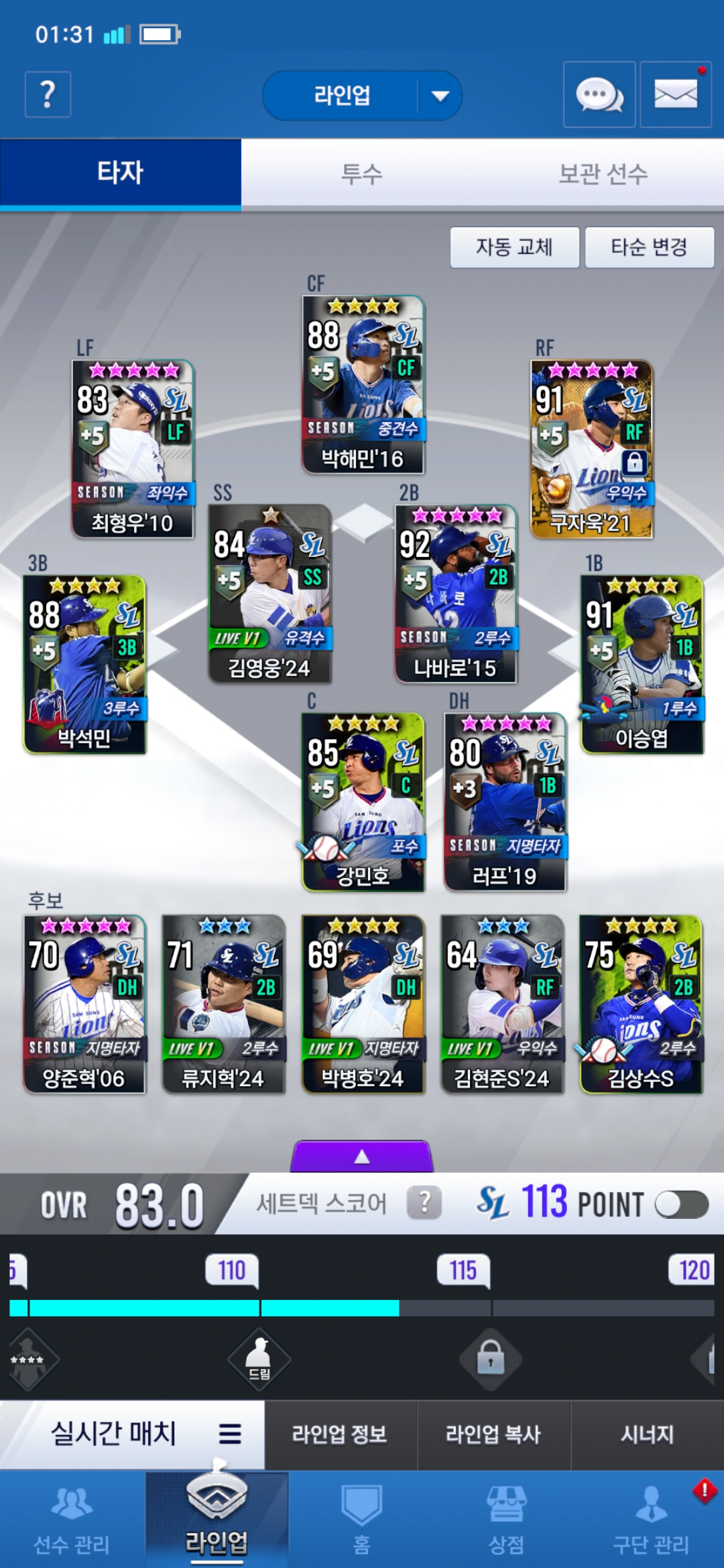Image resolution: width=724 pixels, height=1568 pixels.
Task: Go to the 상점 tab
Action: 506,1518
